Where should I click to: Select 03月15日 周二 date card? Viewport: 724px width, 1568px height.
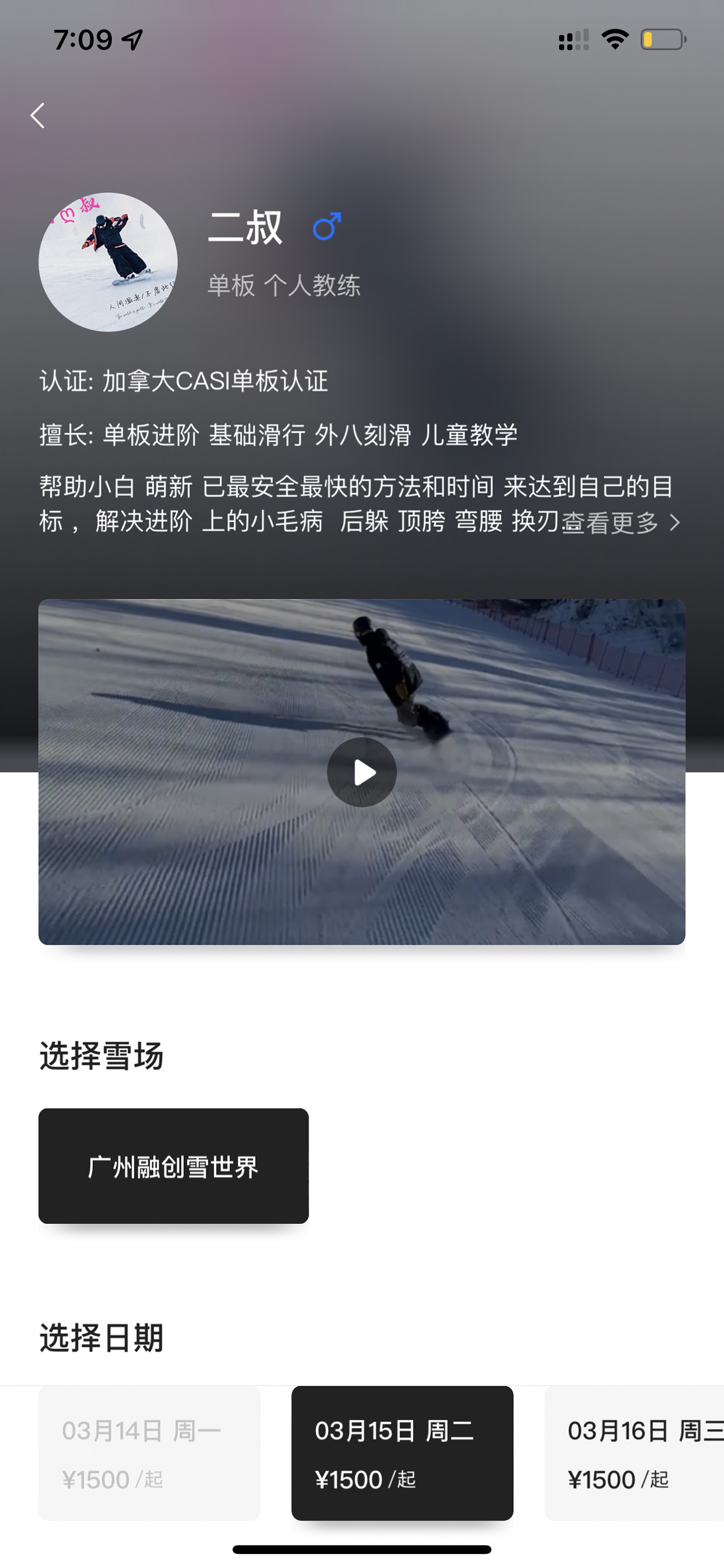[x=402, y=1453]
